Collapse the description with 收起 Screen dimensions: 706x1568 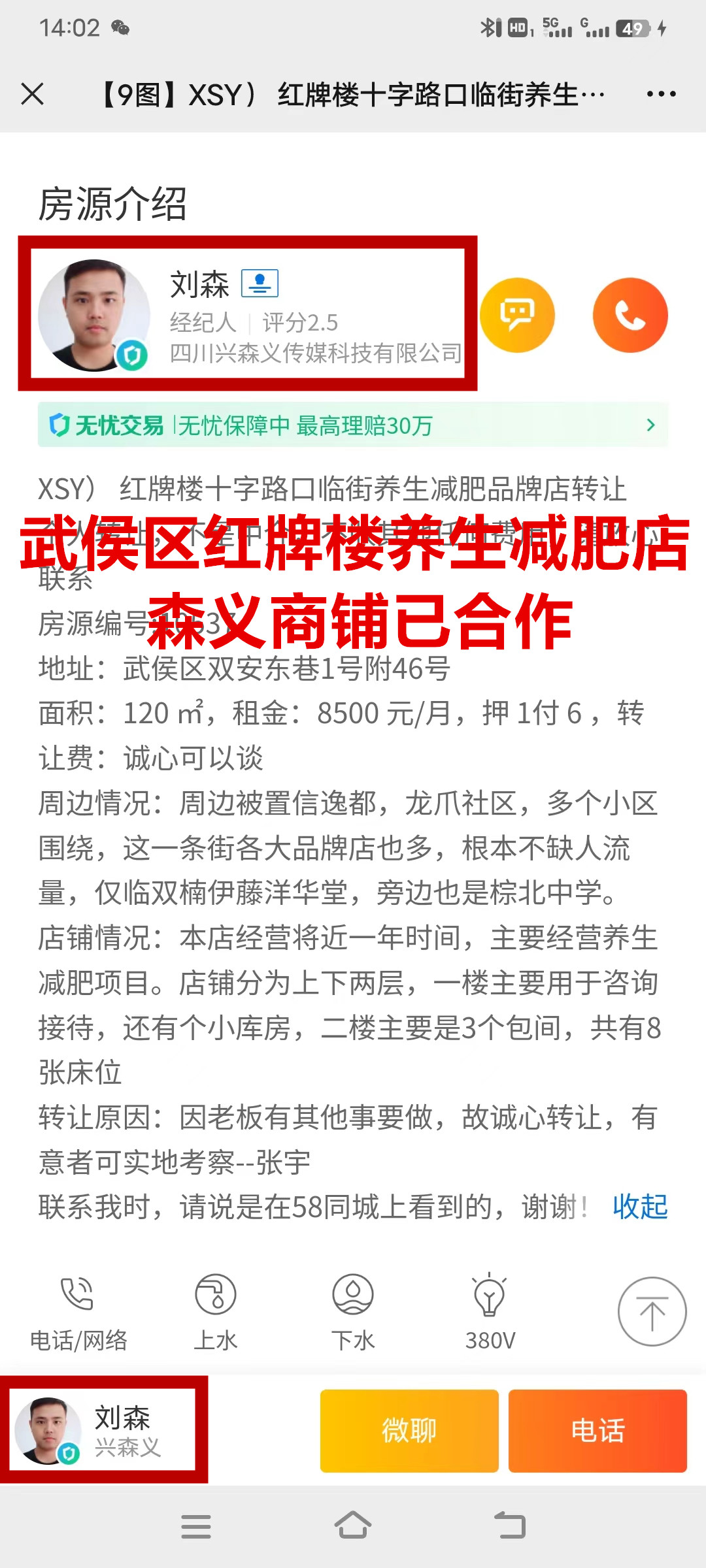[640, 1207]
